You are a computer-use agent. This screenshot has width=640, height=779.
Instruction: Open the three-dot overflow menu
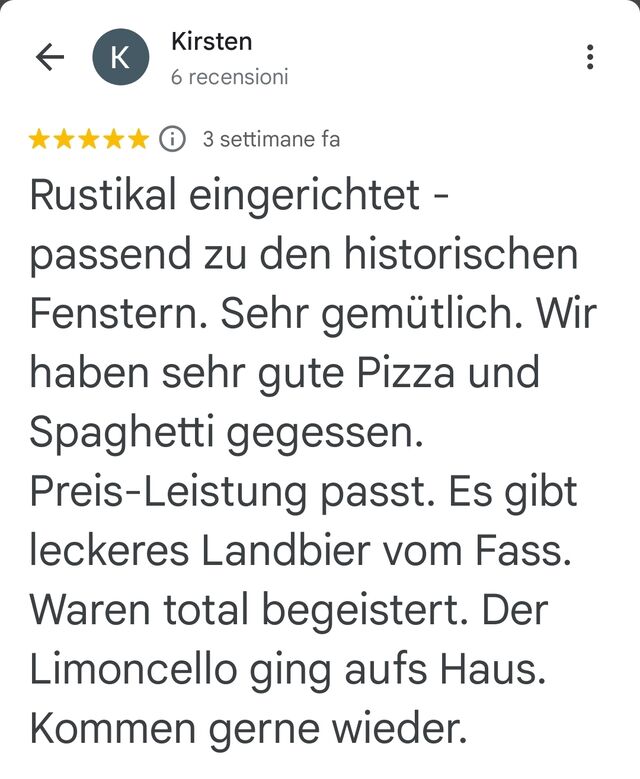coord(590,57)
